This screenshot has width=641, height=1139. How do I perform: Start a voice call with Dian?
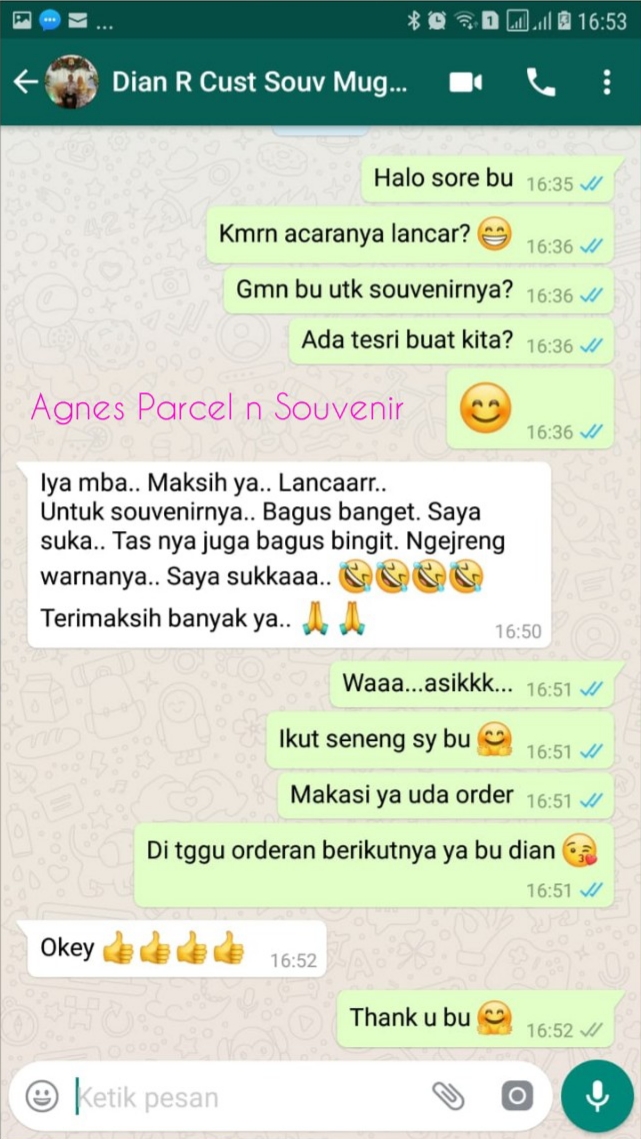[x=540, y=83]
